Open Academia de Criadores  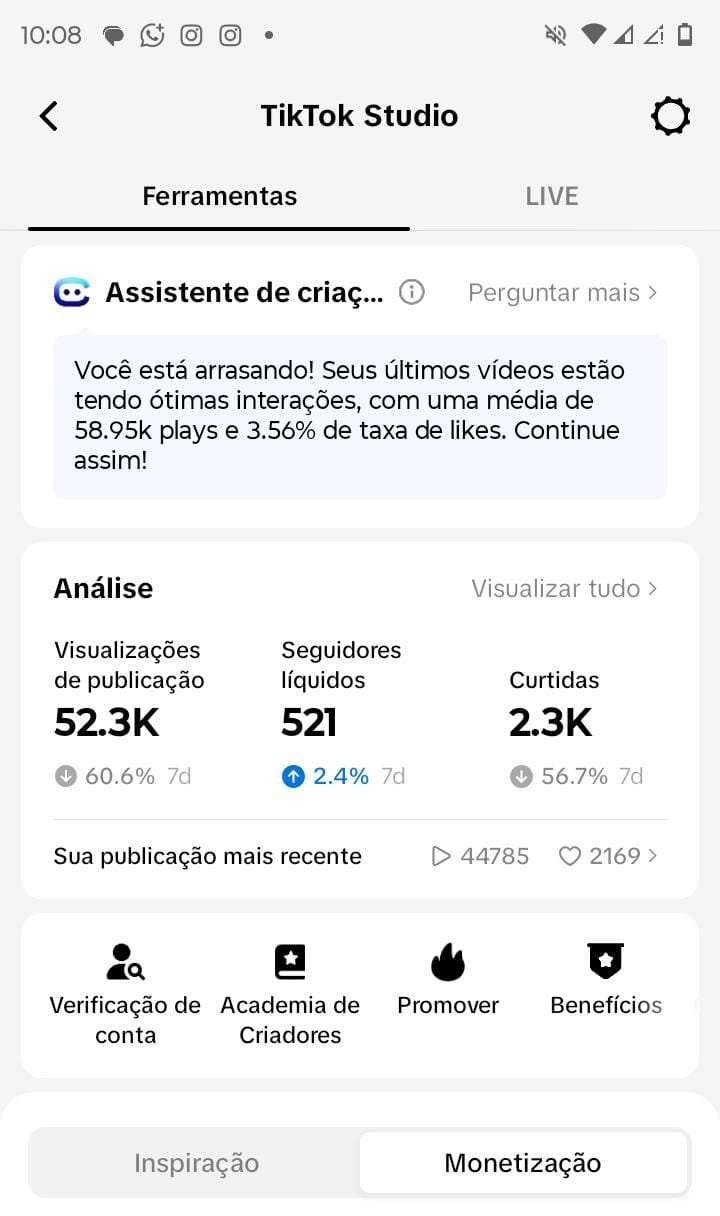290,994
